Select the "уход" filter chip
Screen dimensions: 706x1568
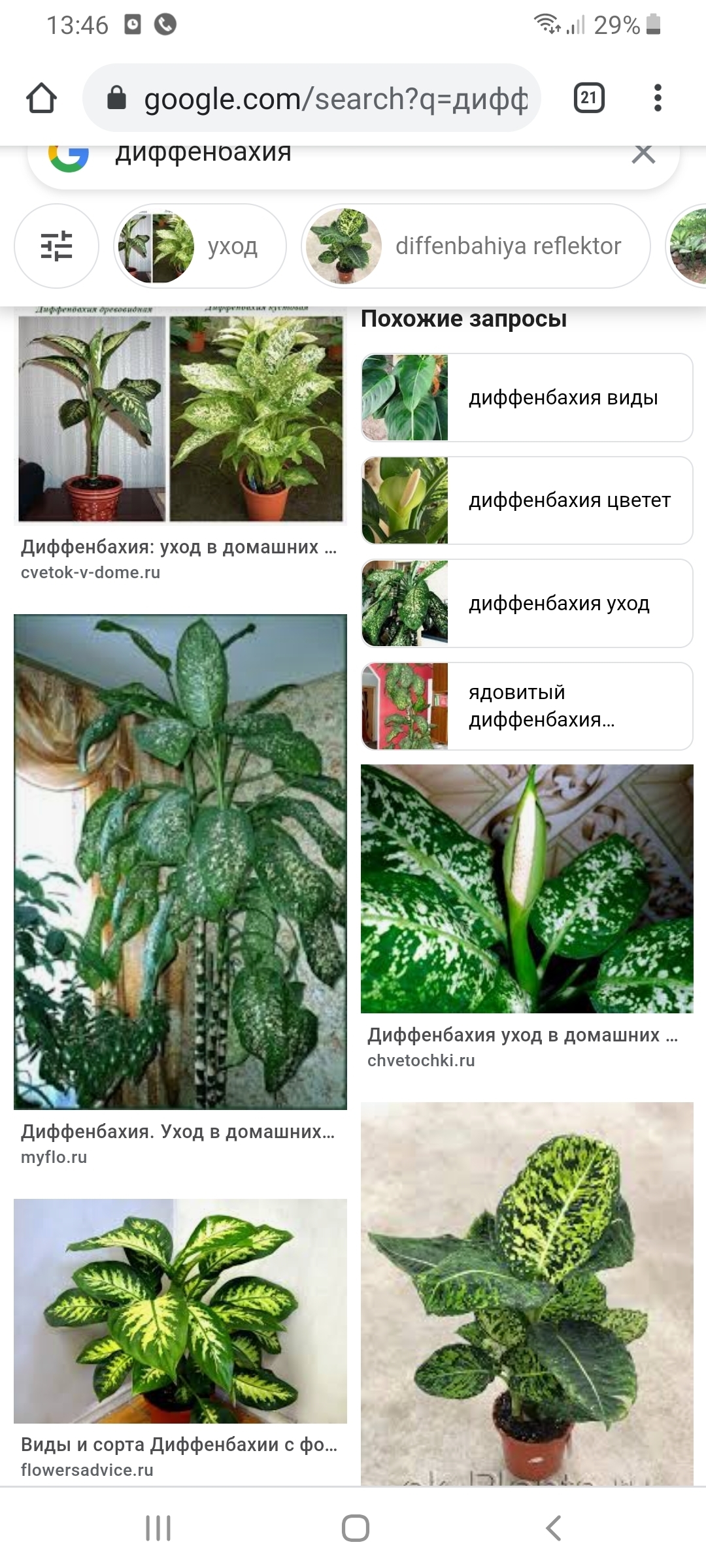(200, 246)
